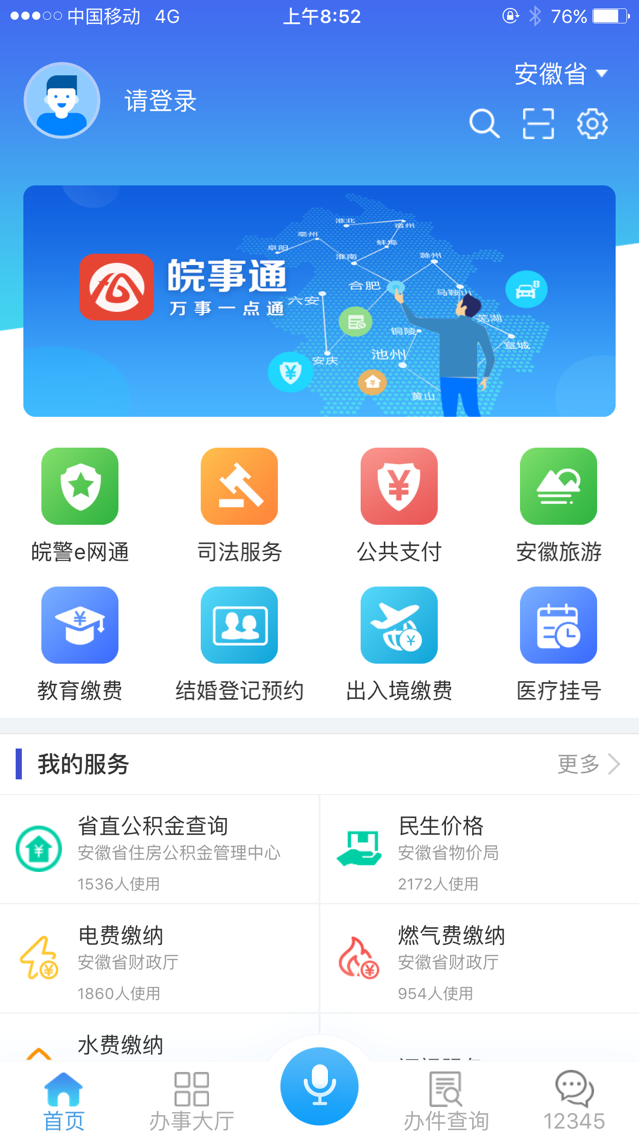This screenshot has width=639, height=1136.
Task: Switch to the 办事大厅 tab
Action: click(191, 1101)
